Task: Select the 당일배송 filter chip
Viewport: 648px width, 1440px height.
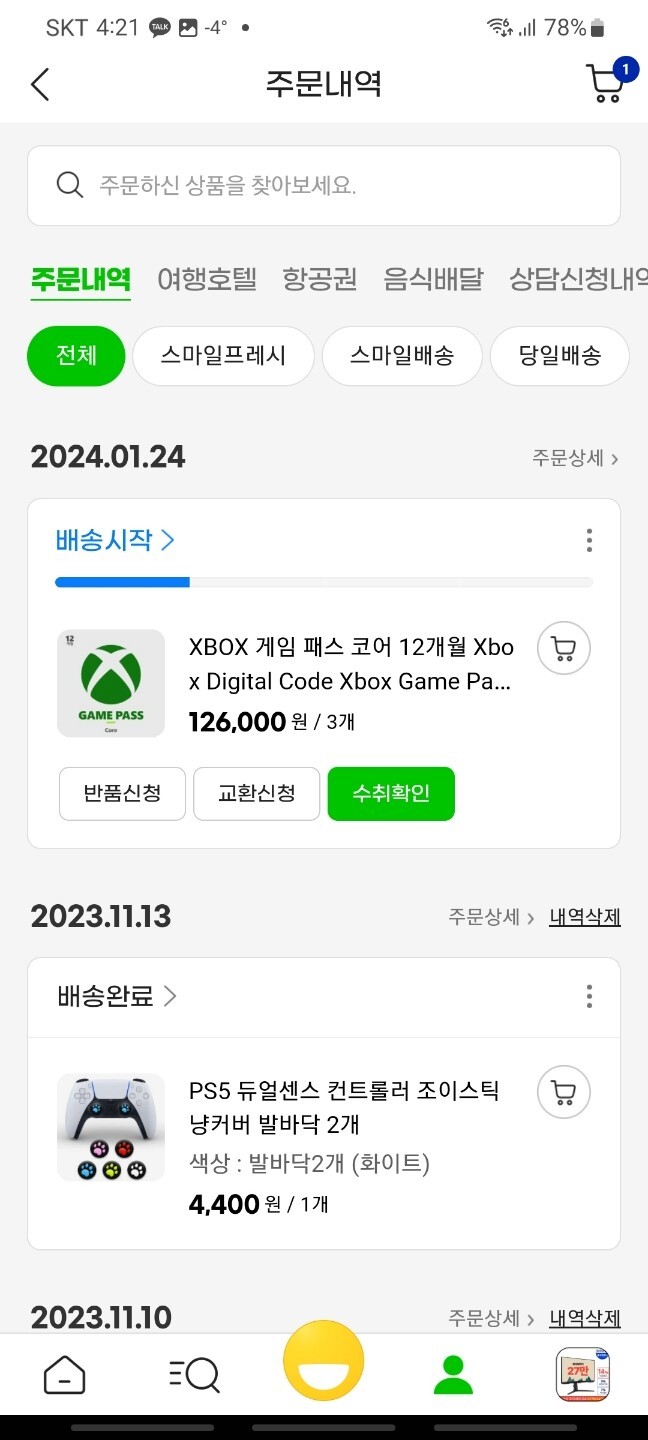Action: click(x=559, y=356)
